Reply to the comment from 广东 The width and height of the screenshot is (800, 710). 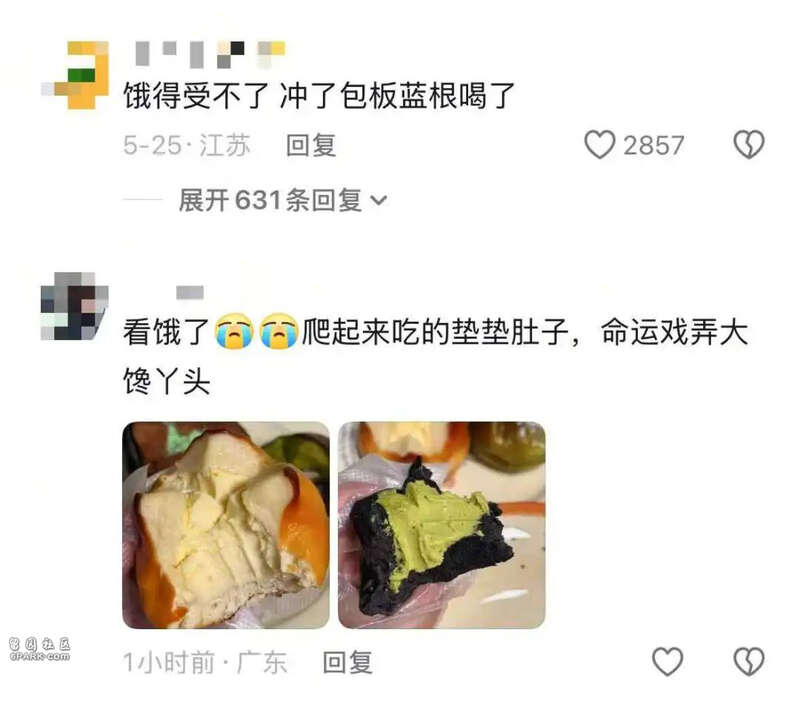coord(347,662)
